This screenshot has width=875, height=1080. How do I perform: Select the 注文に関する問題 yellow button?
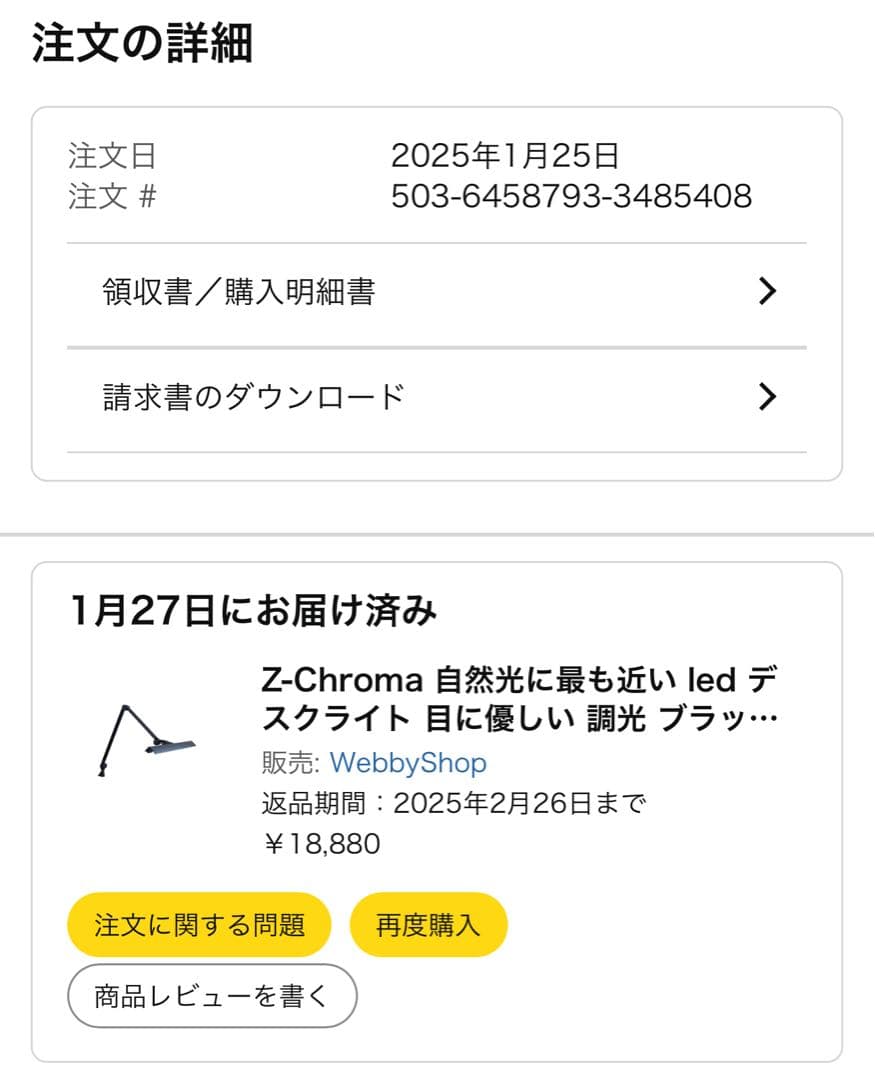point(199,924)
